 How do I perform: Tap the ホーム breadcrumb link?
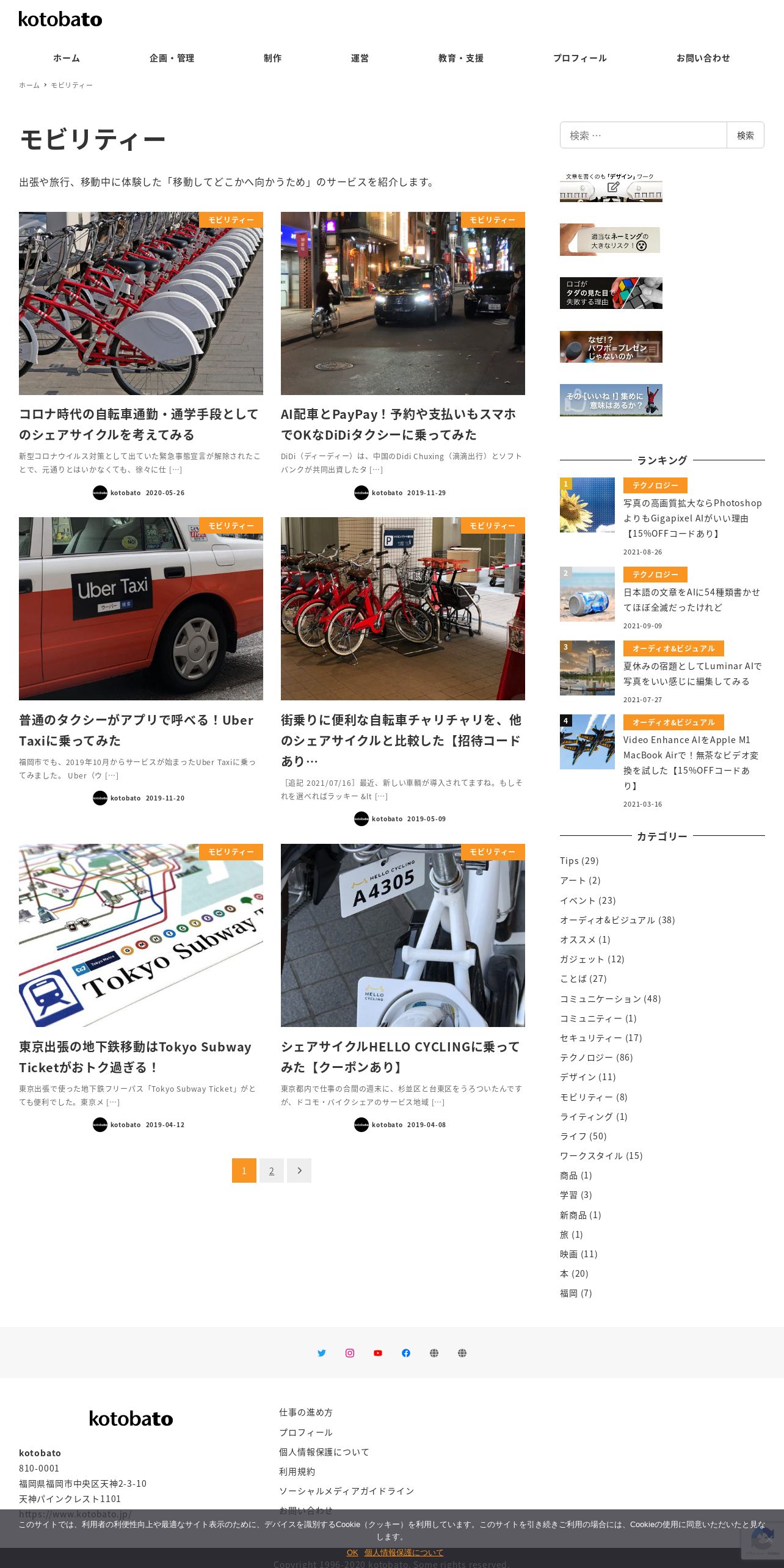29,85
